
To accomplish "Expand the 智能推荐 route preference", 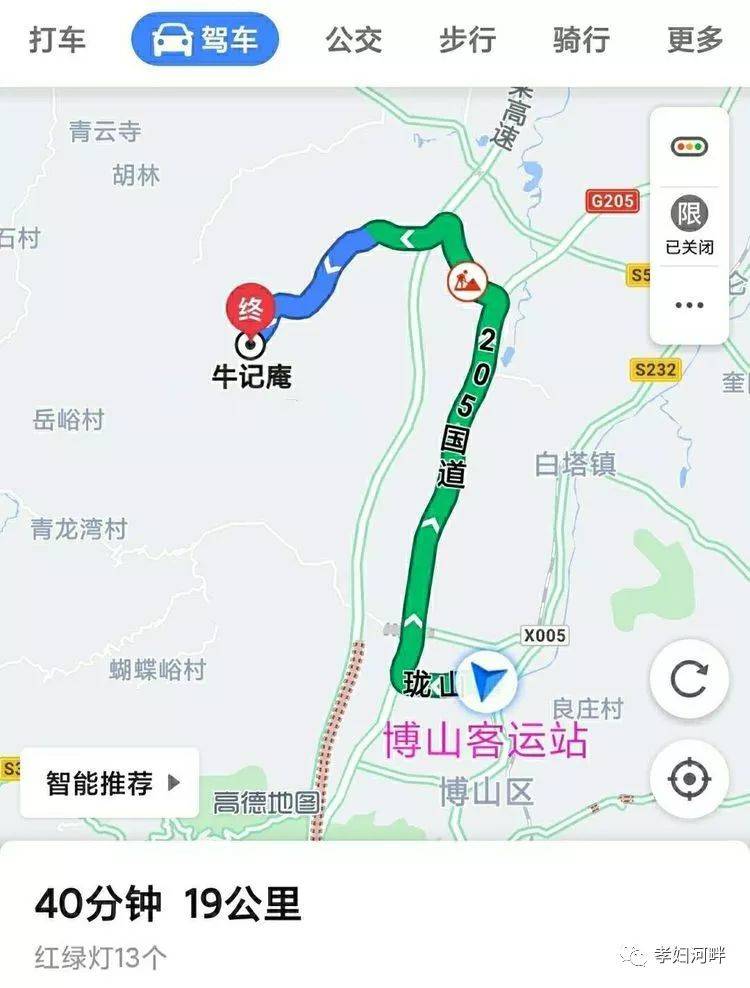I will pyautogui.click(x=111, y=783).
